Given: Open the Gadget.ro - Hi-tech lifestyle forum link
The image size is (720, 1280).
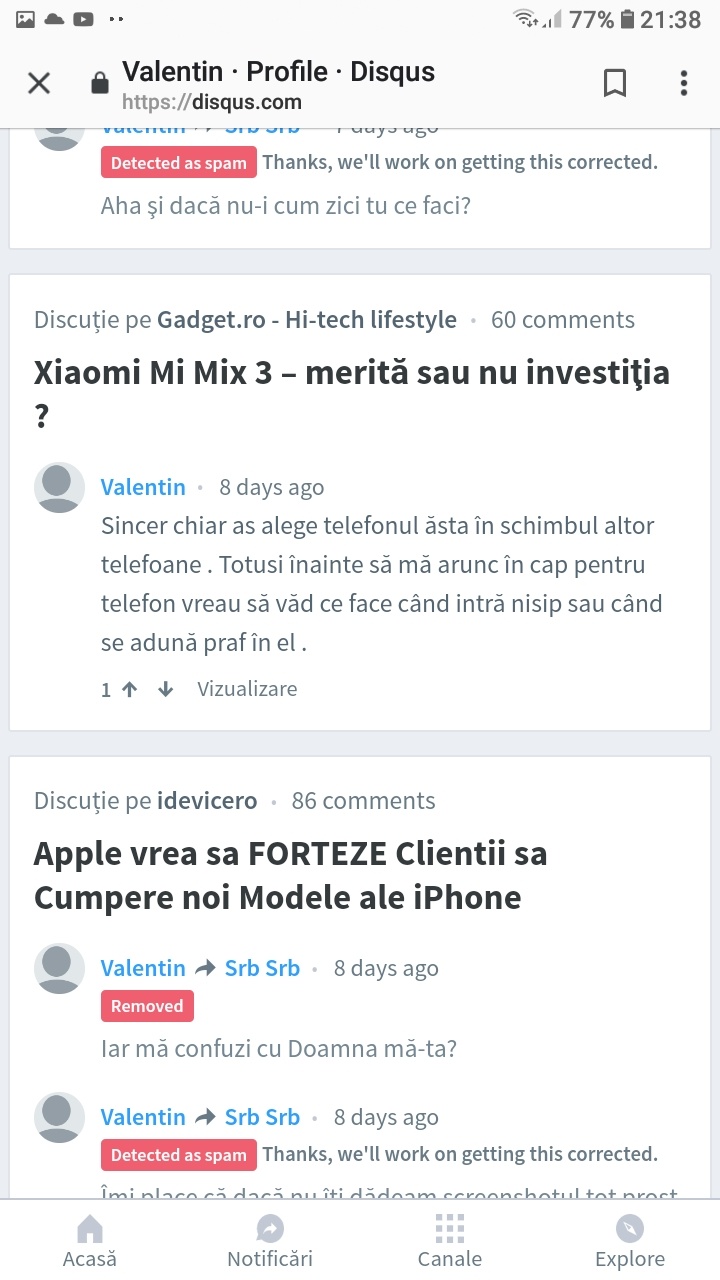Looking at the screenshot, I should pos(307,320).
